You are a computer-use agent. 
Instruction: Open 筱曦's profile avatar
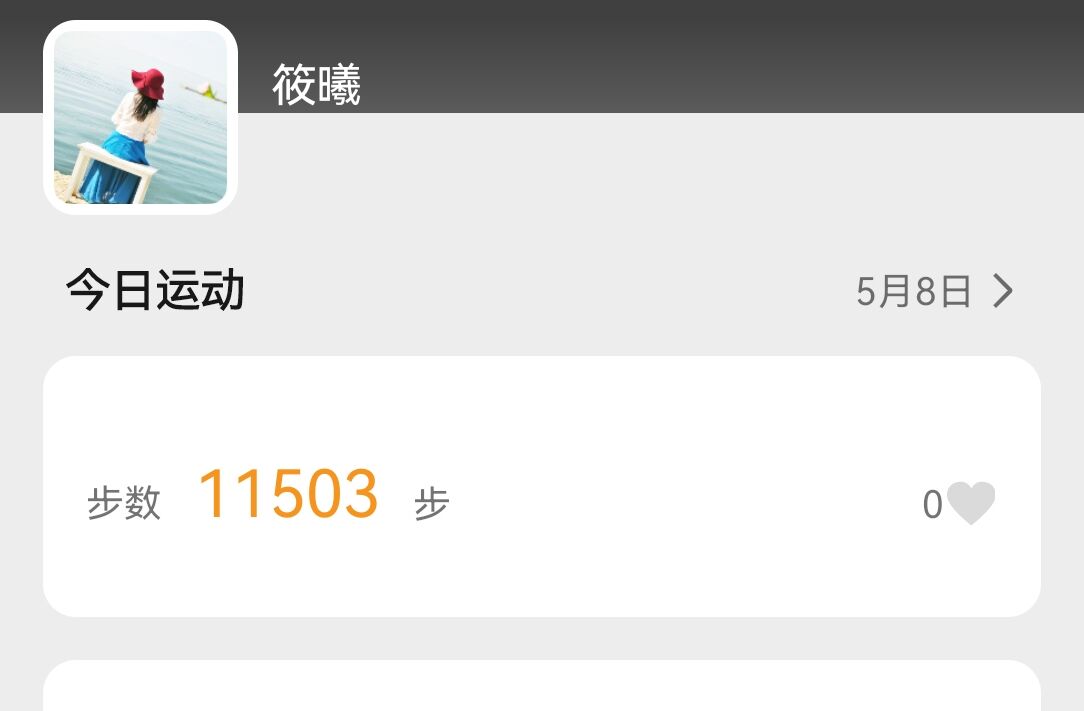140,117
